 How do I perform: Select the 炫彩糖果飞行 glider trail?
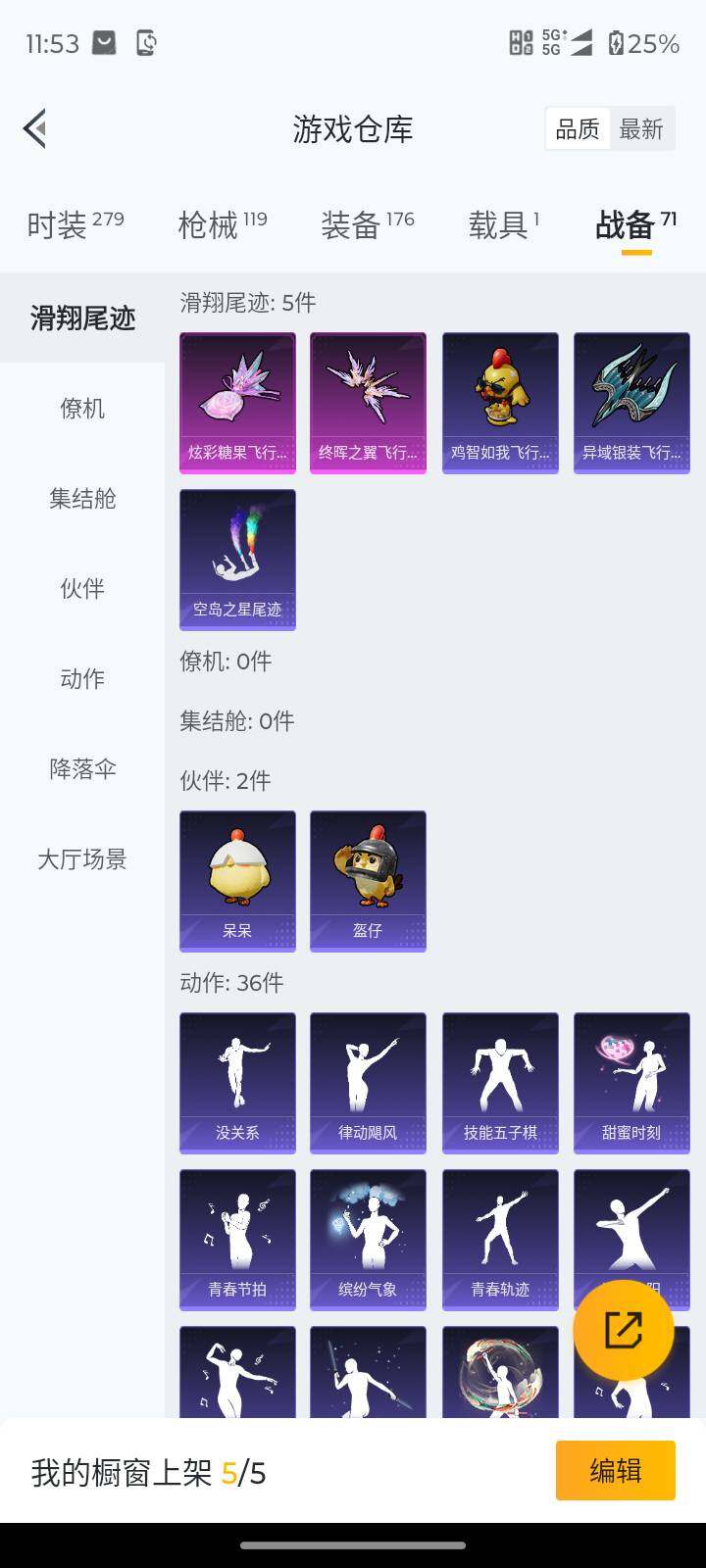[x=236, y=402]
